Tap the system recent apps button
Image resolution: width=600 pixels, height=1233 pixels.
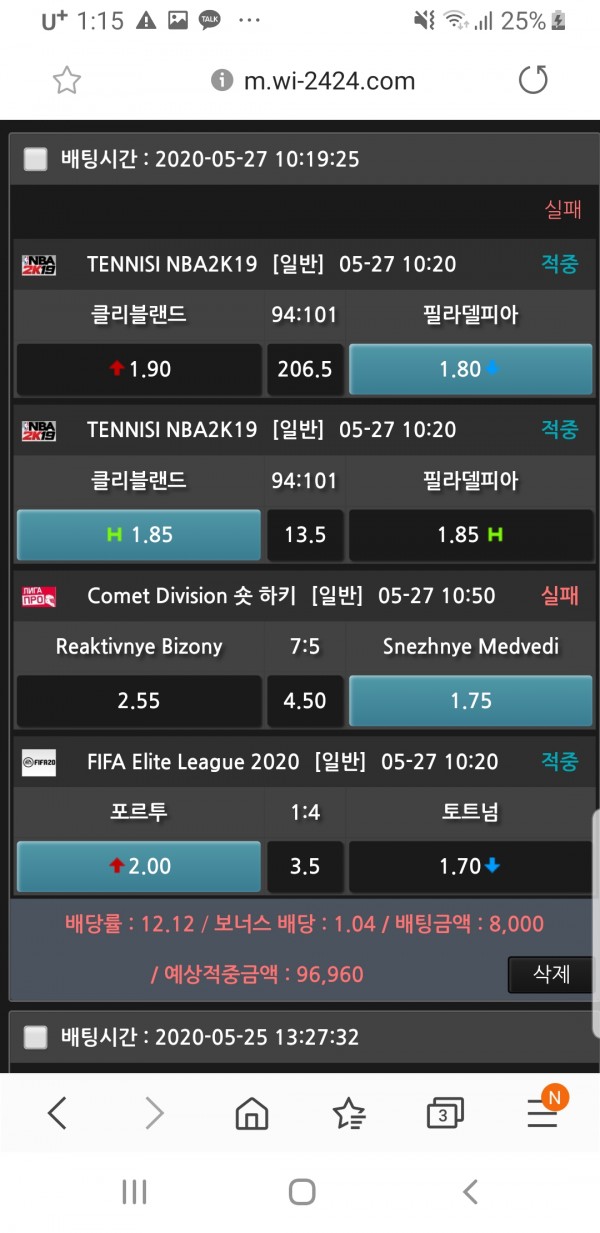[x=134, y=1191]
